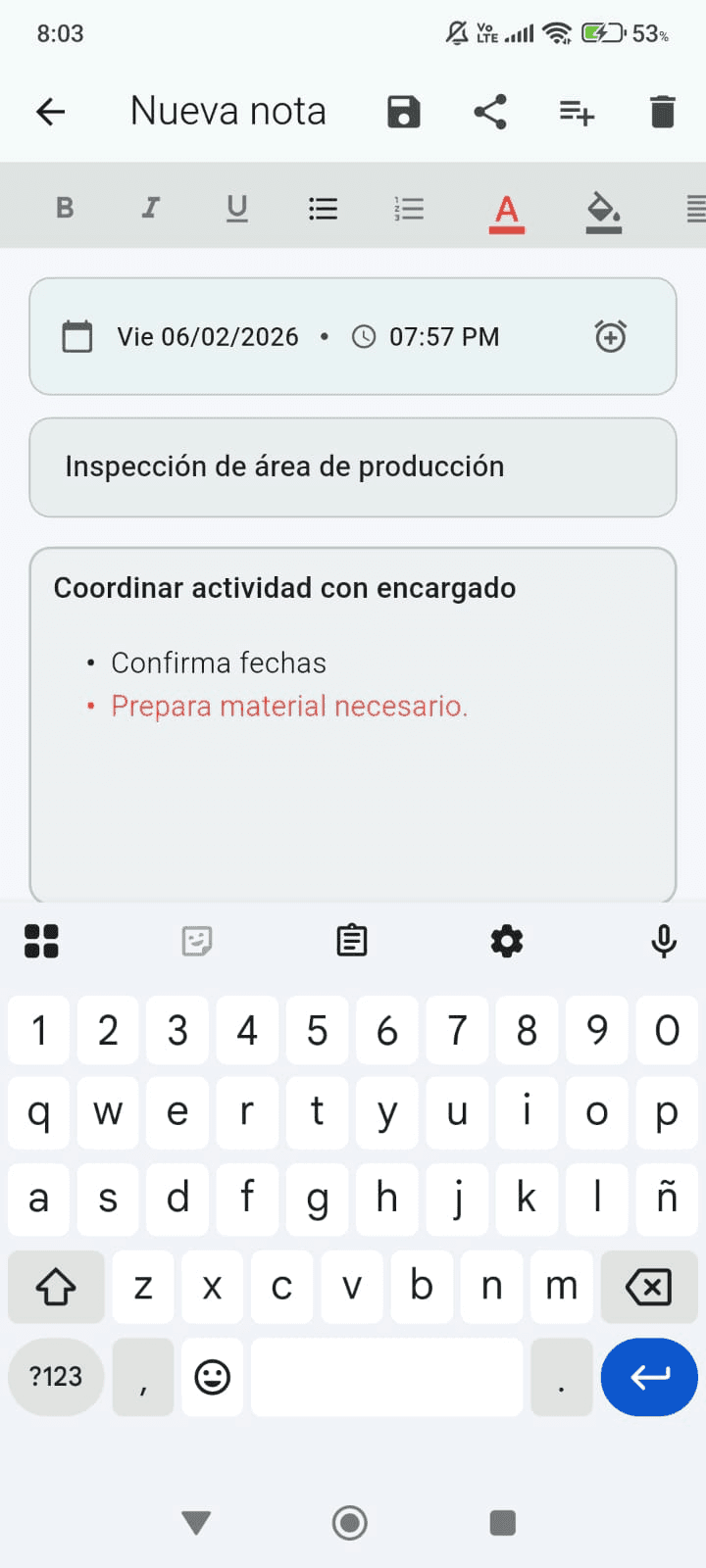Open keyboard settings with the gear icon
Viewport: 706px width, 1568px height.
(x=506, y=941)
